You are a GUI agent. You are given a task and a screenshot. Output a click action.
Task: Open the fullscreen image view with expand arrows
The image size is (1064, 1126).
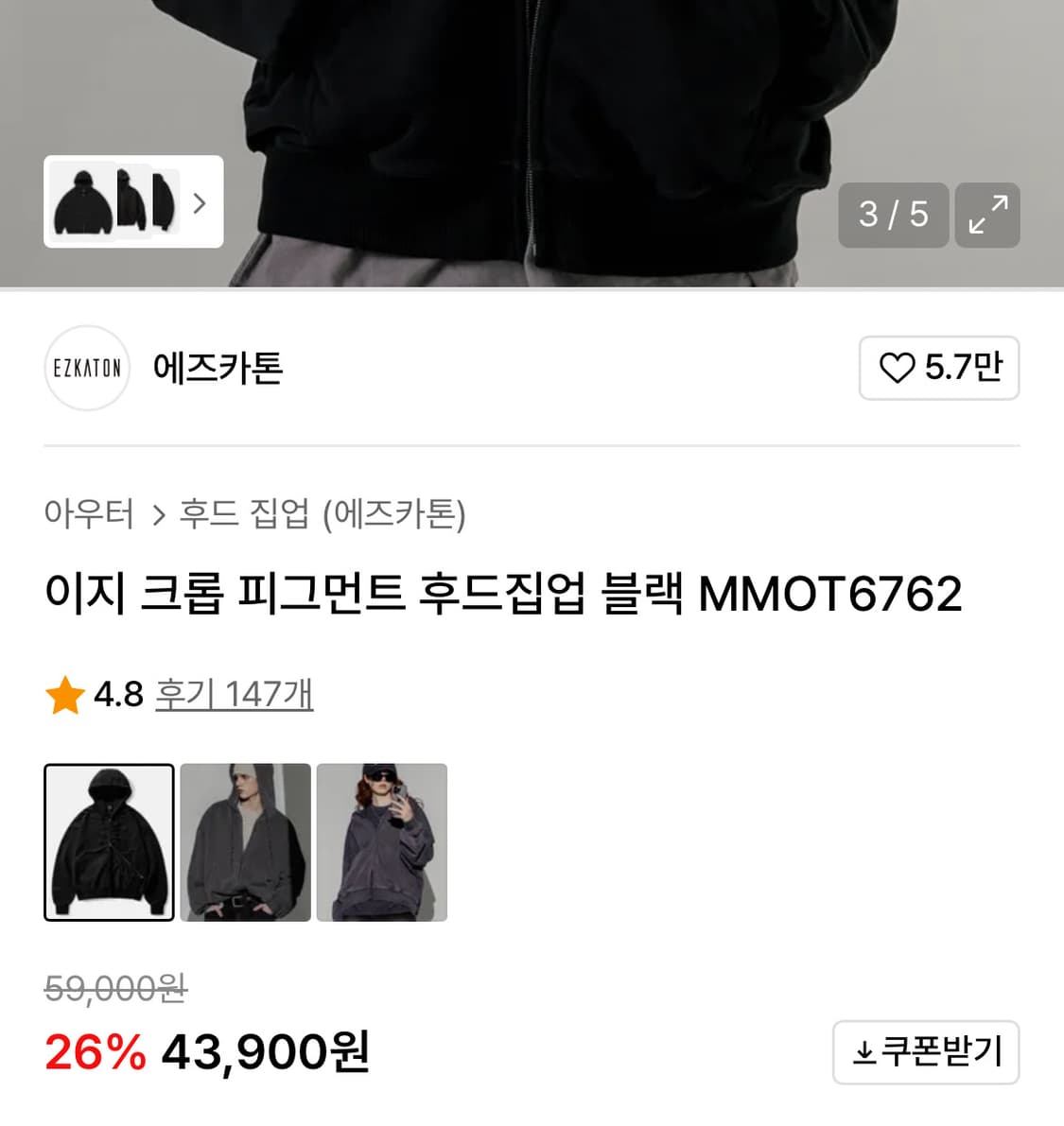[987, 216]
